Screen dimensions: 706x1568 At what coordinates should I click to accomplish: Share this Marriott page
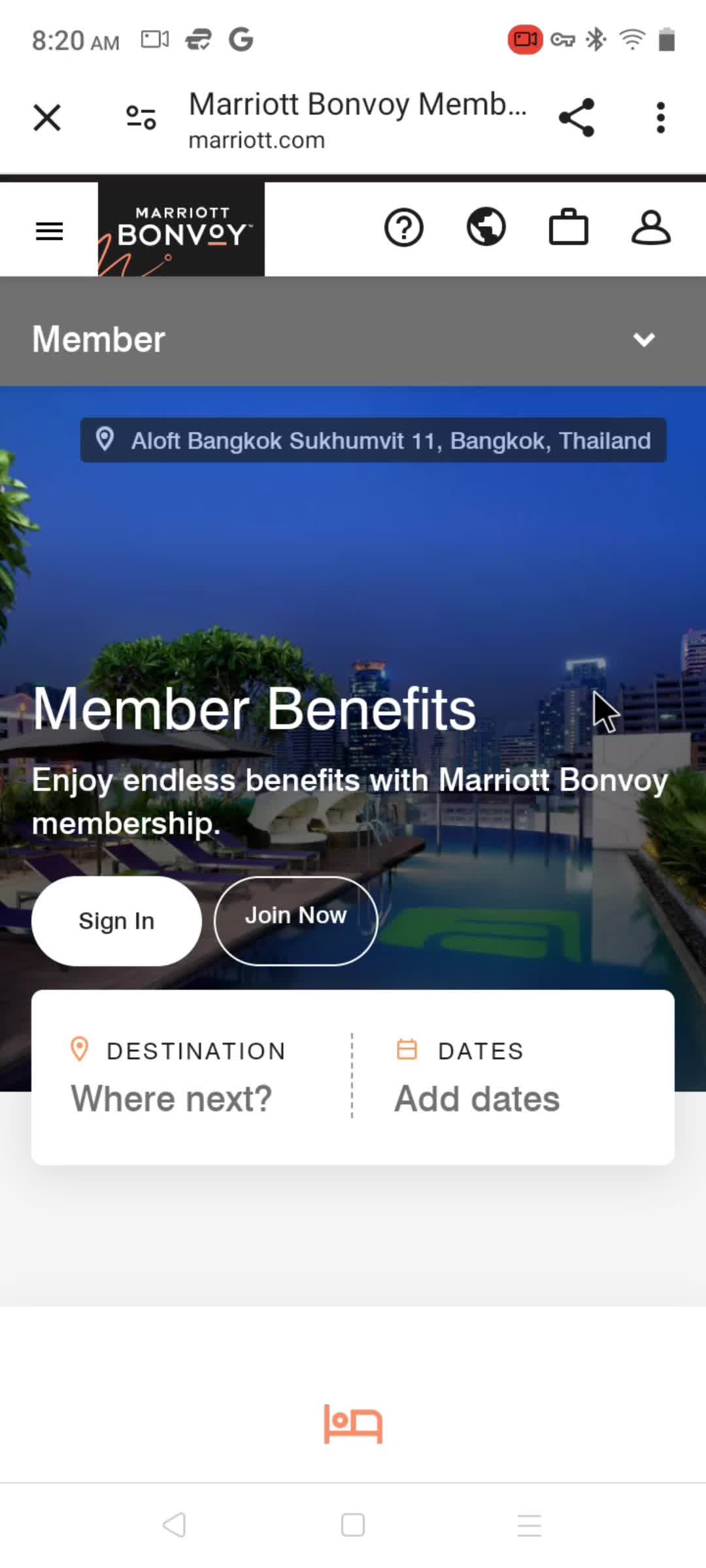tap(577, 118)
